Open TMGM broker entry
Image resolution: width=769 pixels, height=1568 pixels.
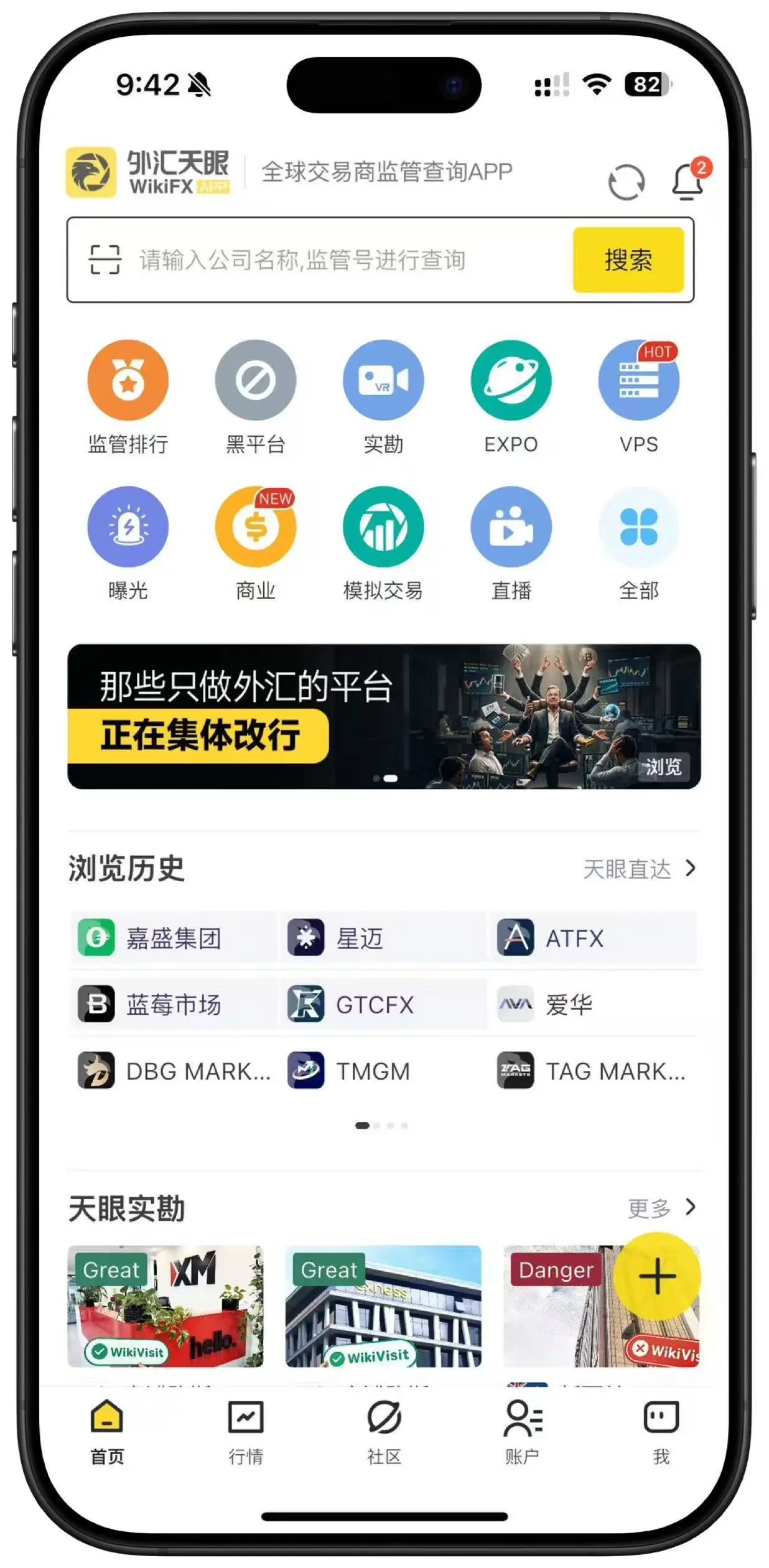[x=383, y=1071]
